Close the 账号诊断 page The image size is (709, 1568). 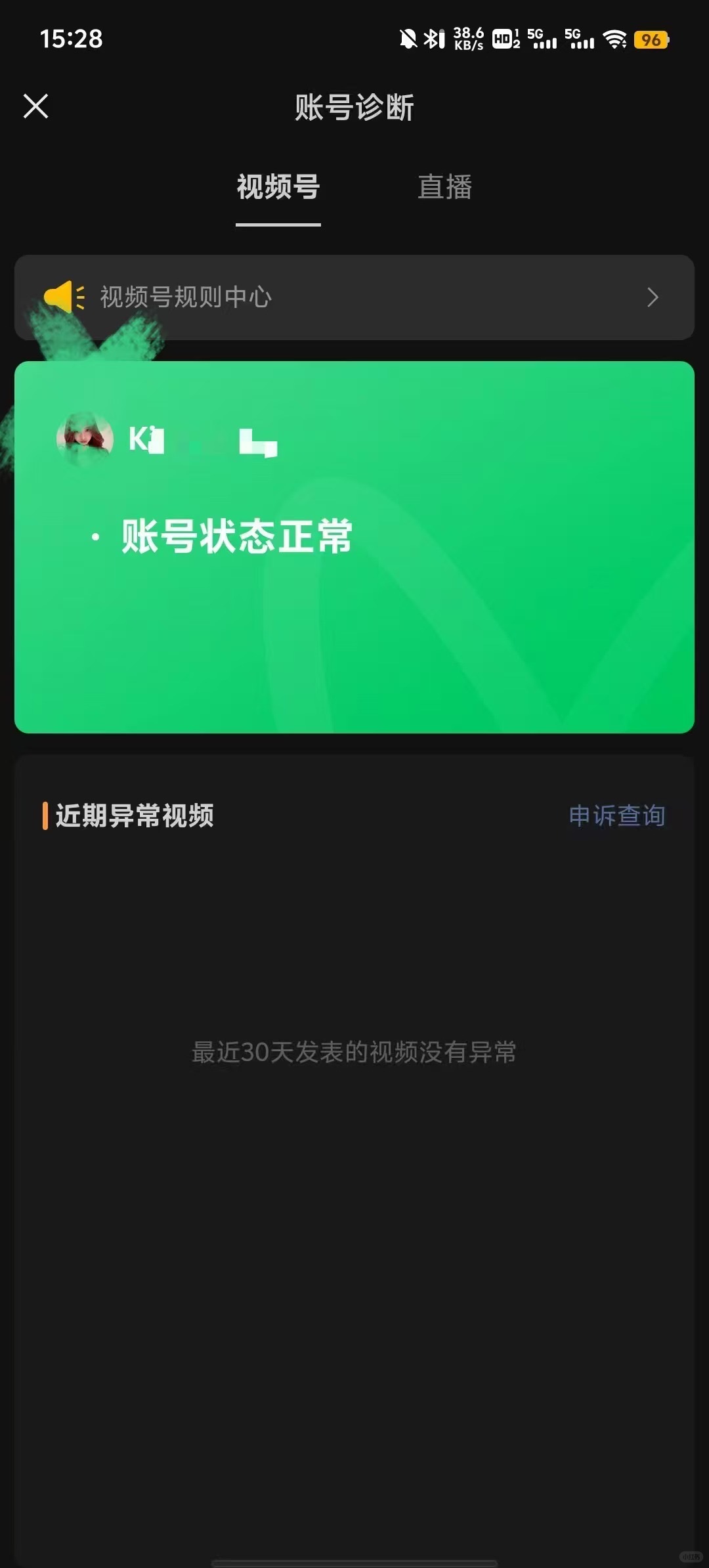point(36,106)
